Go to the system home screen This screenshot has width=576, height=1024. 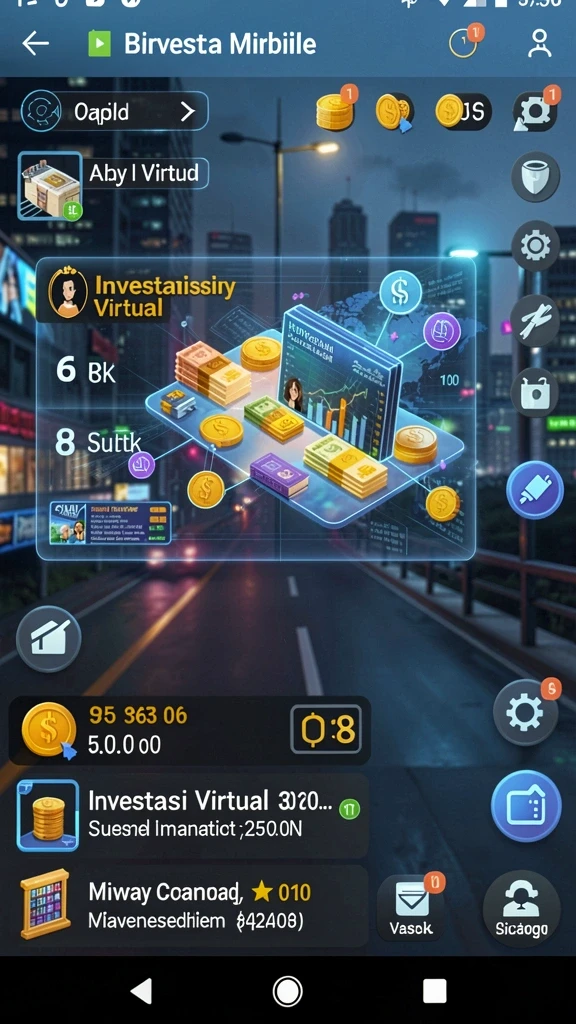(287, 991)
